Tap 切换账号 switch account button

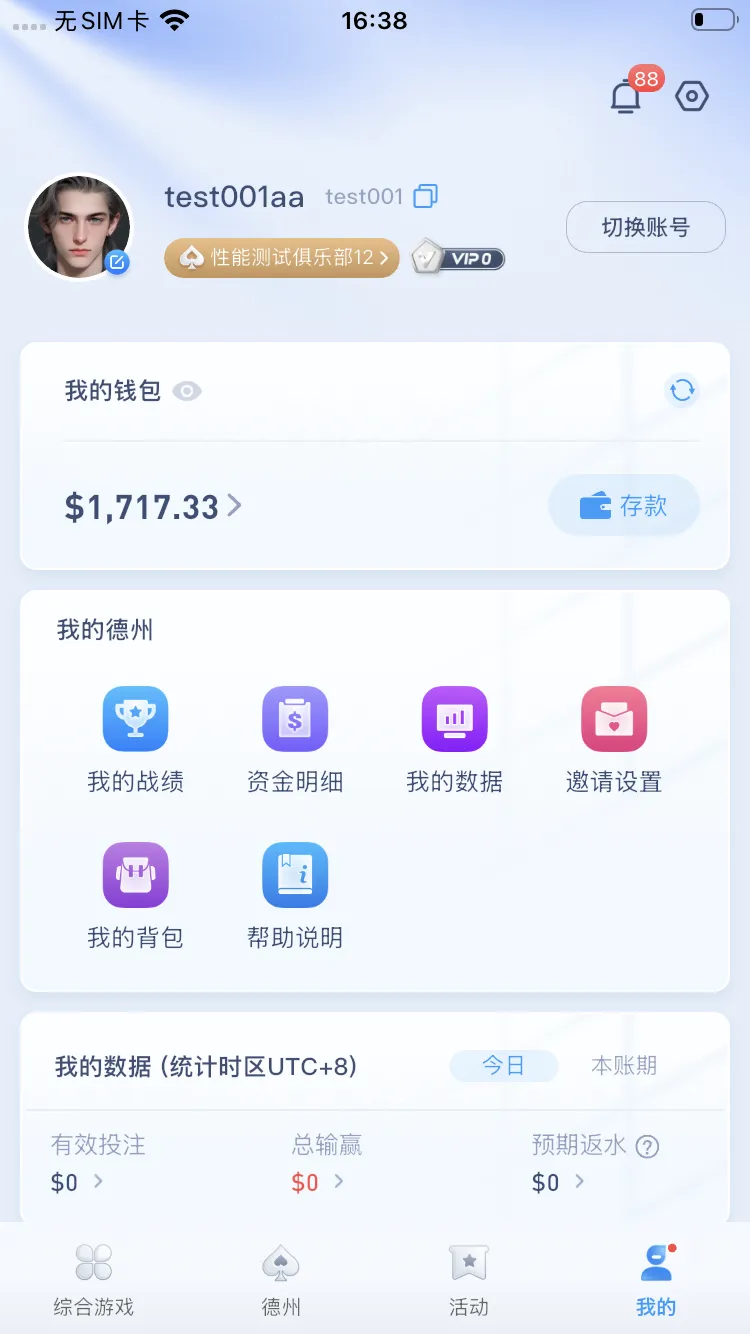645,227
